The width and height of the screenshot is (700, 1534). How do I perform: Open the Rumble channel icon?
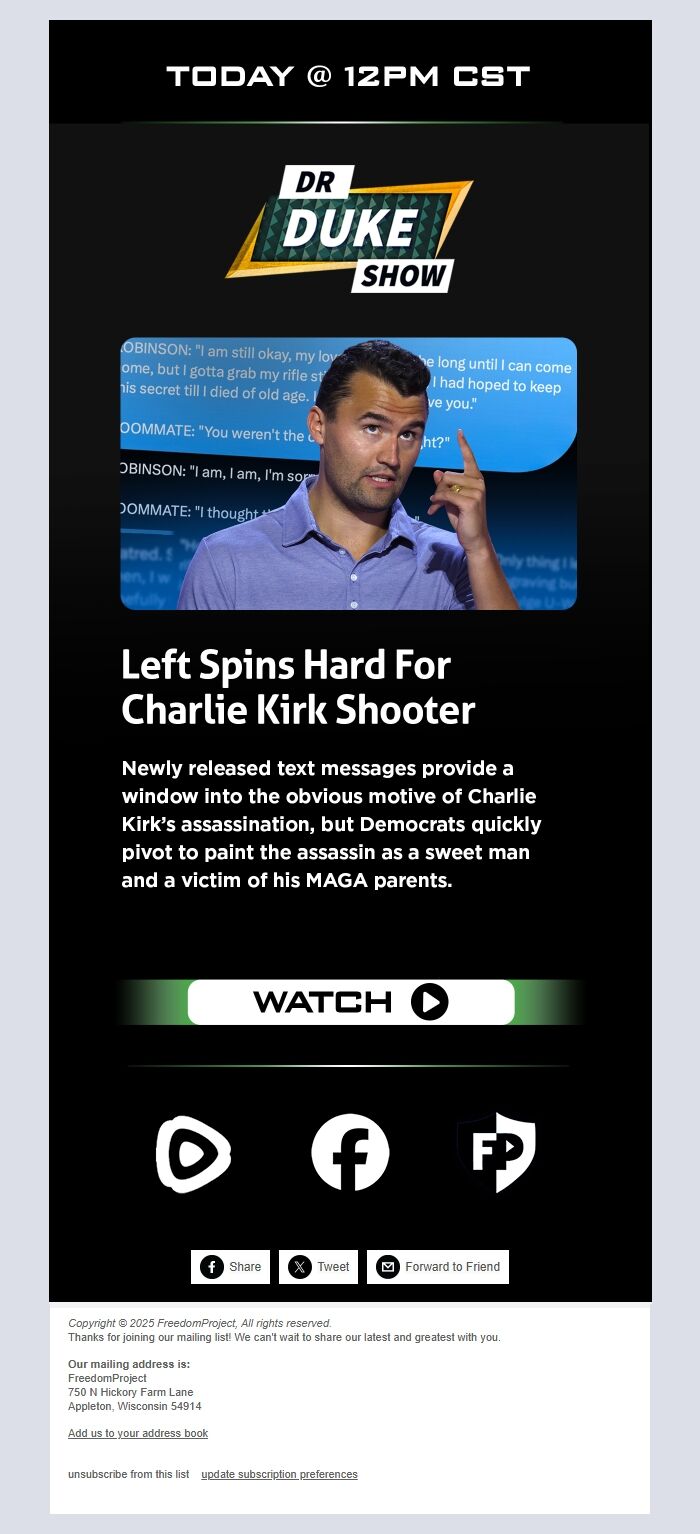tap(193, 1154)
